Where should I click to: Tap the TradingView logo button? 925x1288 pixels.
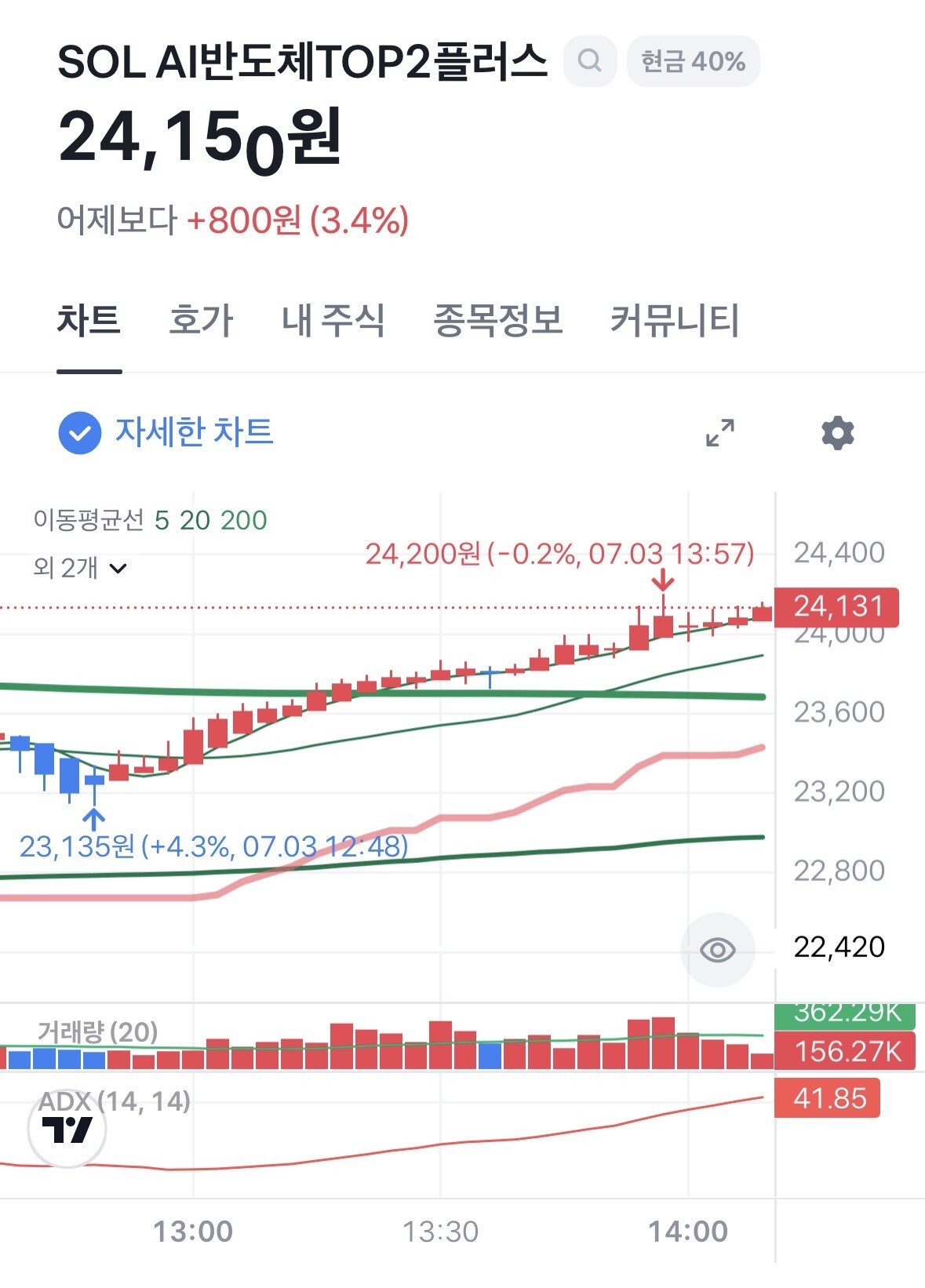coord(67,1129)
